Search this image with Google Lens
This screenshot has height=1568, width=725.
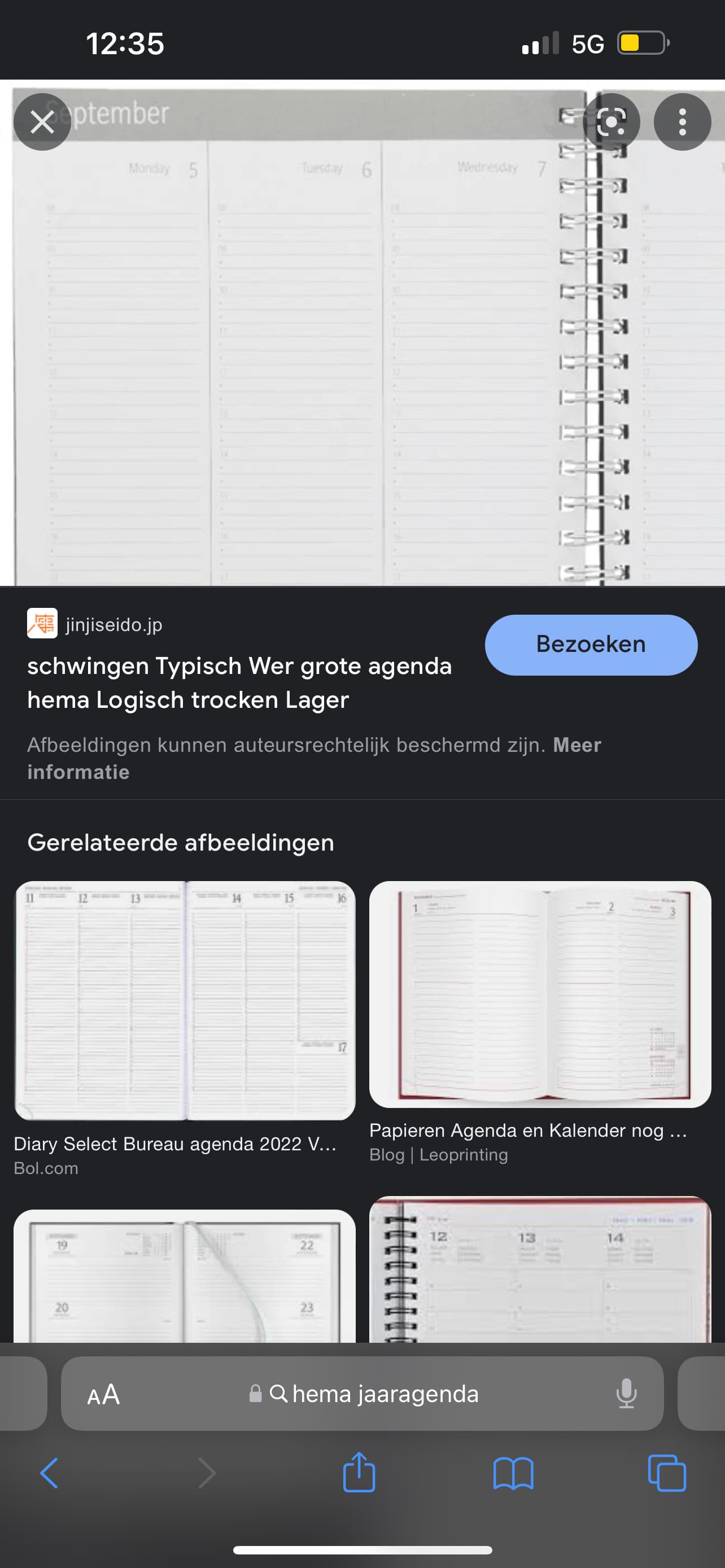611,122
